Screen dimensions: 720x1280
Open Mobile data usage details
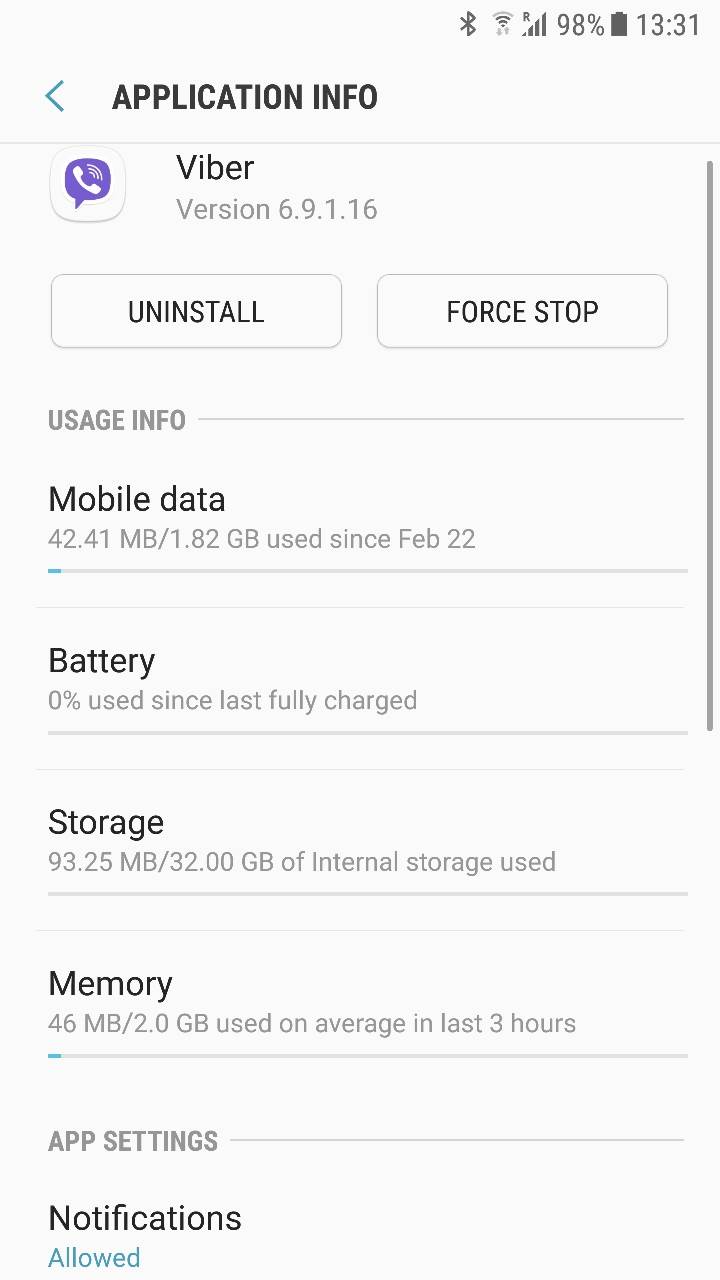coord(360,520)
